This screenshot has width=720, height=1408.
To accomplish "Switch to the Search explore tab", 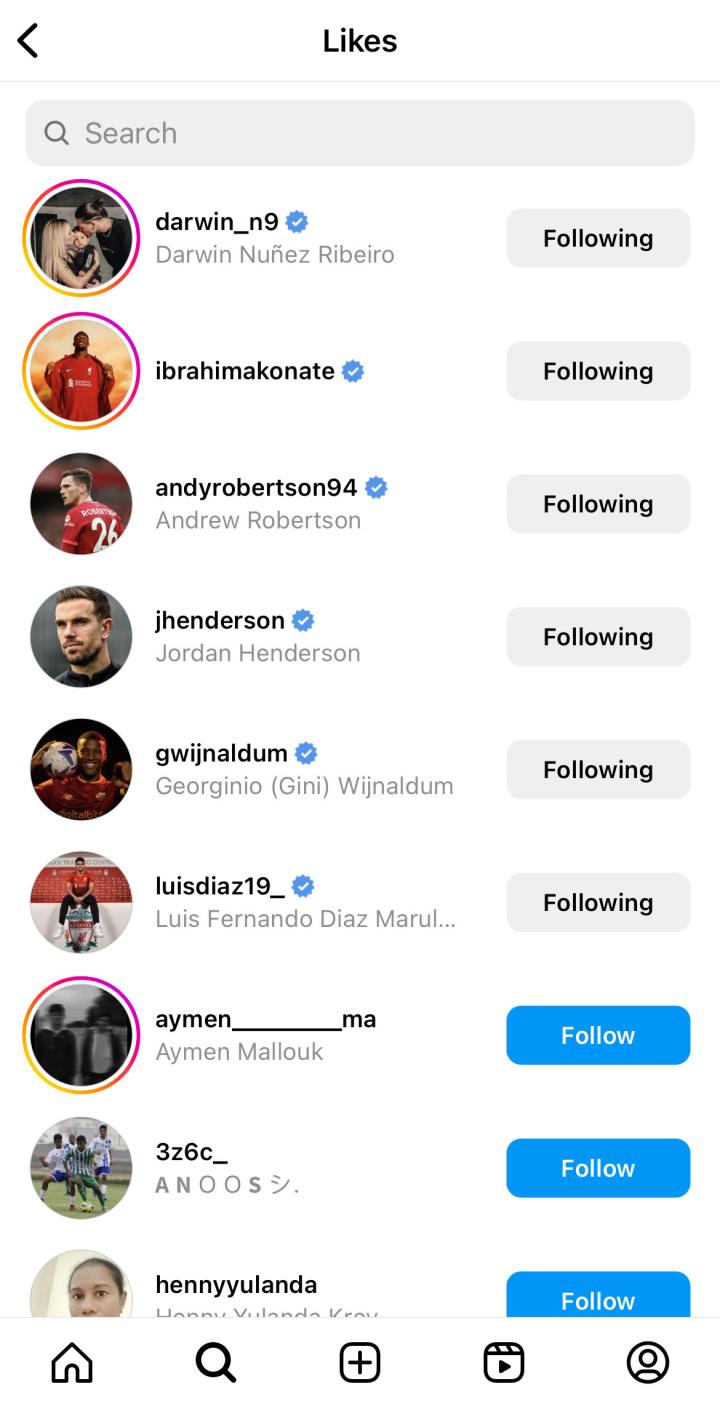I will click(216, 1362).
